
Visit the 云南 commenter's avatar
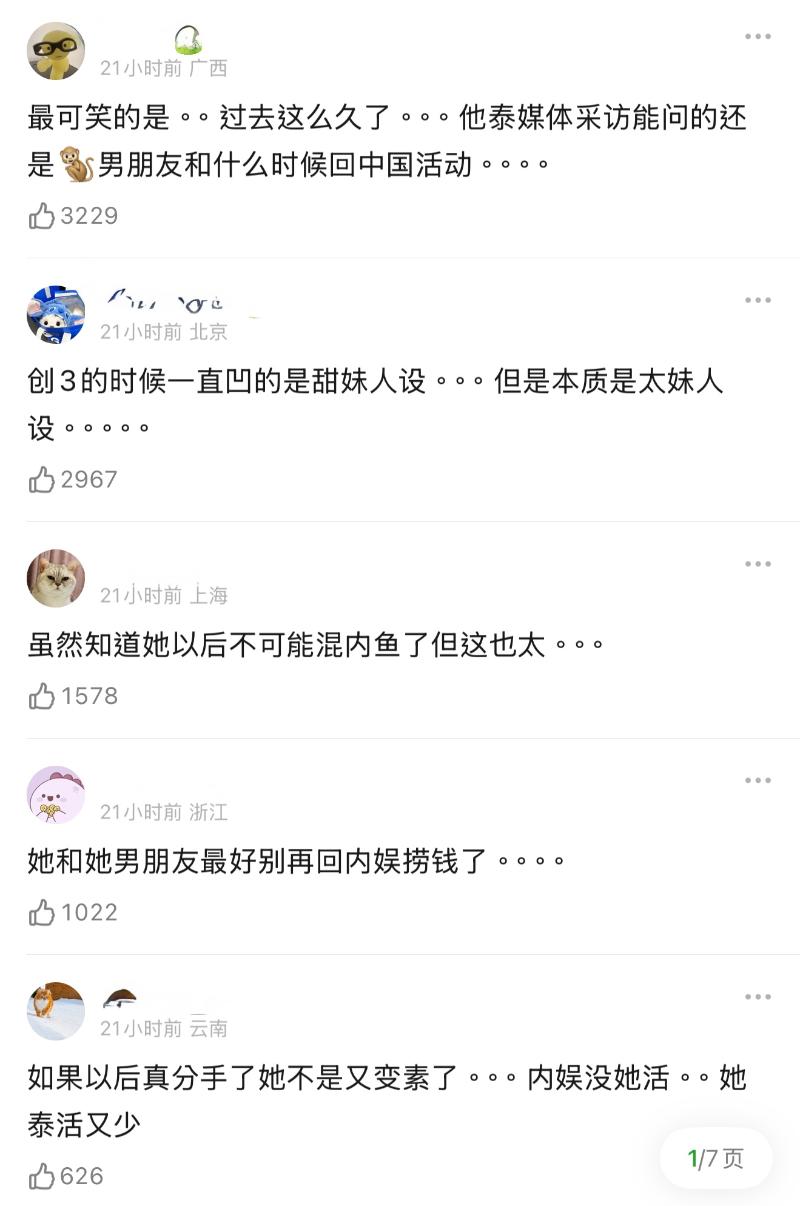(x=56, y=1011)
